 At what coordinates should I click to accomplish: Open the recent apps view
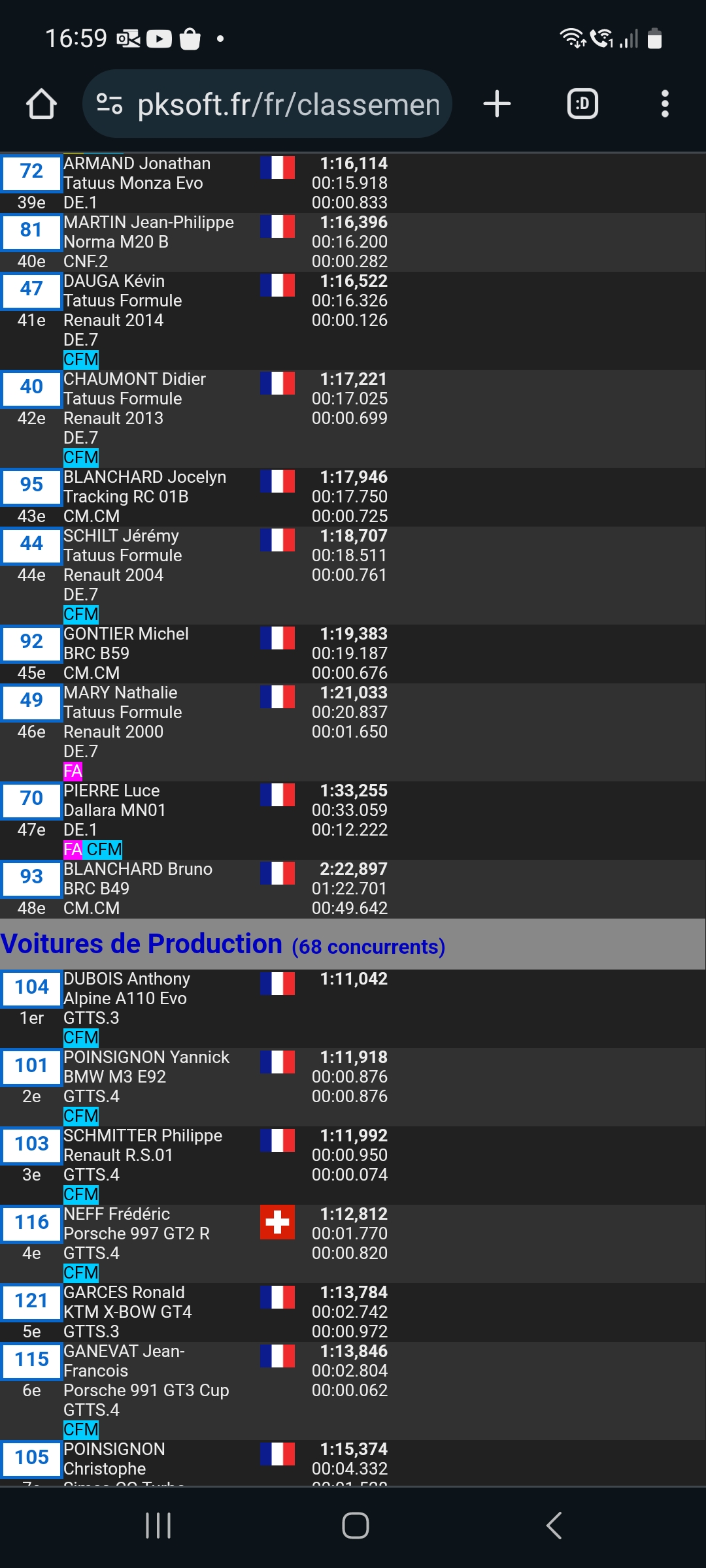coord(158,1526)
